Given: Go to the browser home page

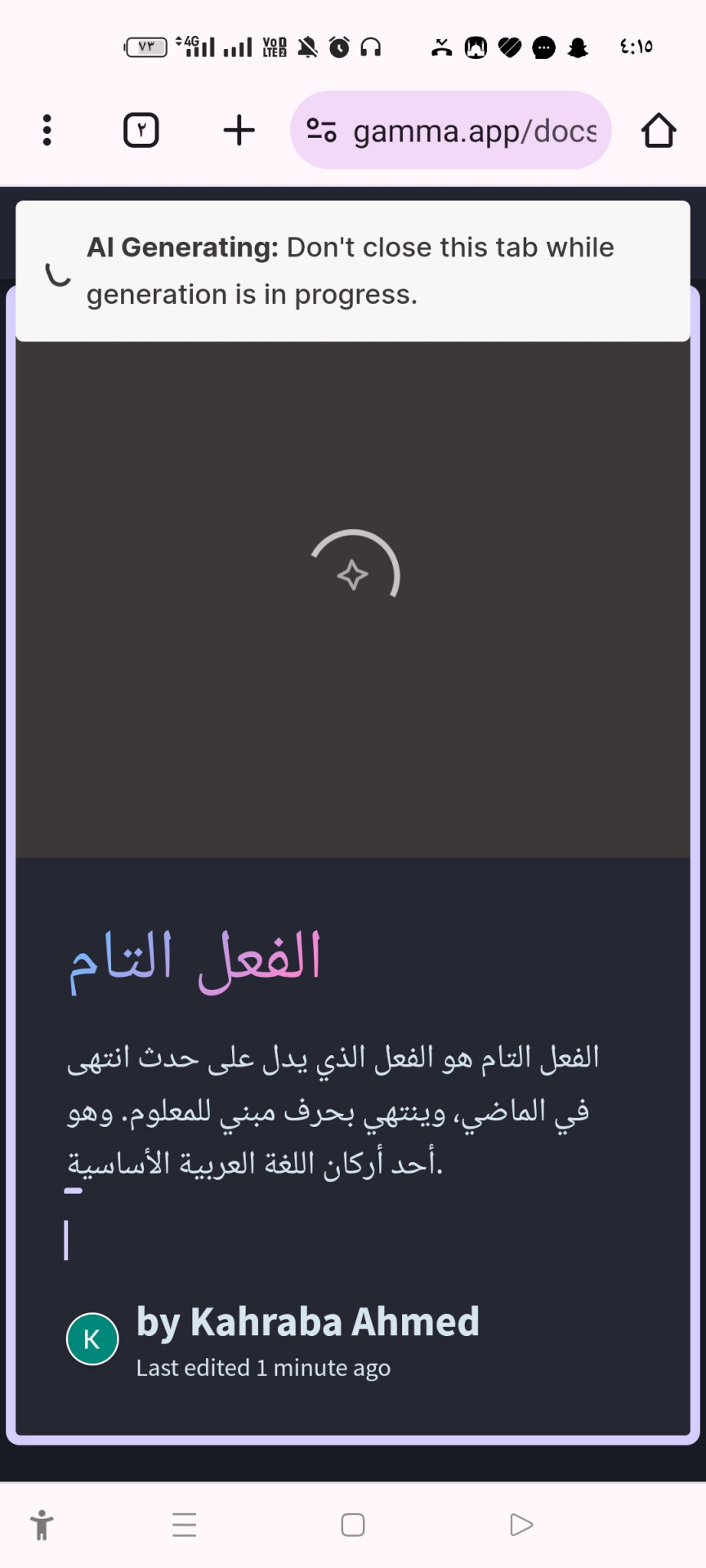Looking at the screenshot, I should pos(658,130).
